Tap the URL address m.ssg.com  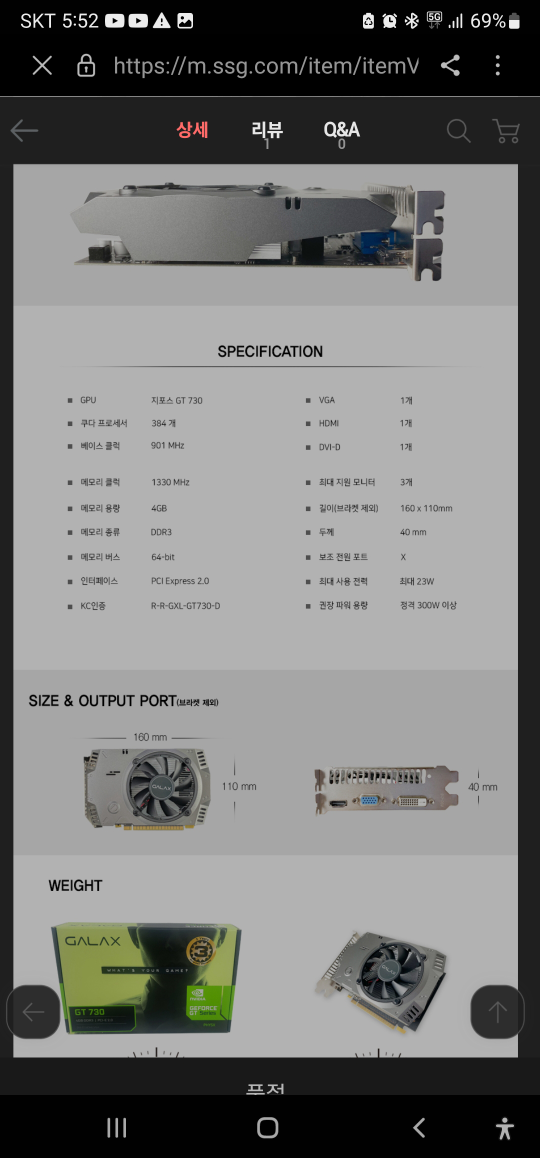(266, 66)
